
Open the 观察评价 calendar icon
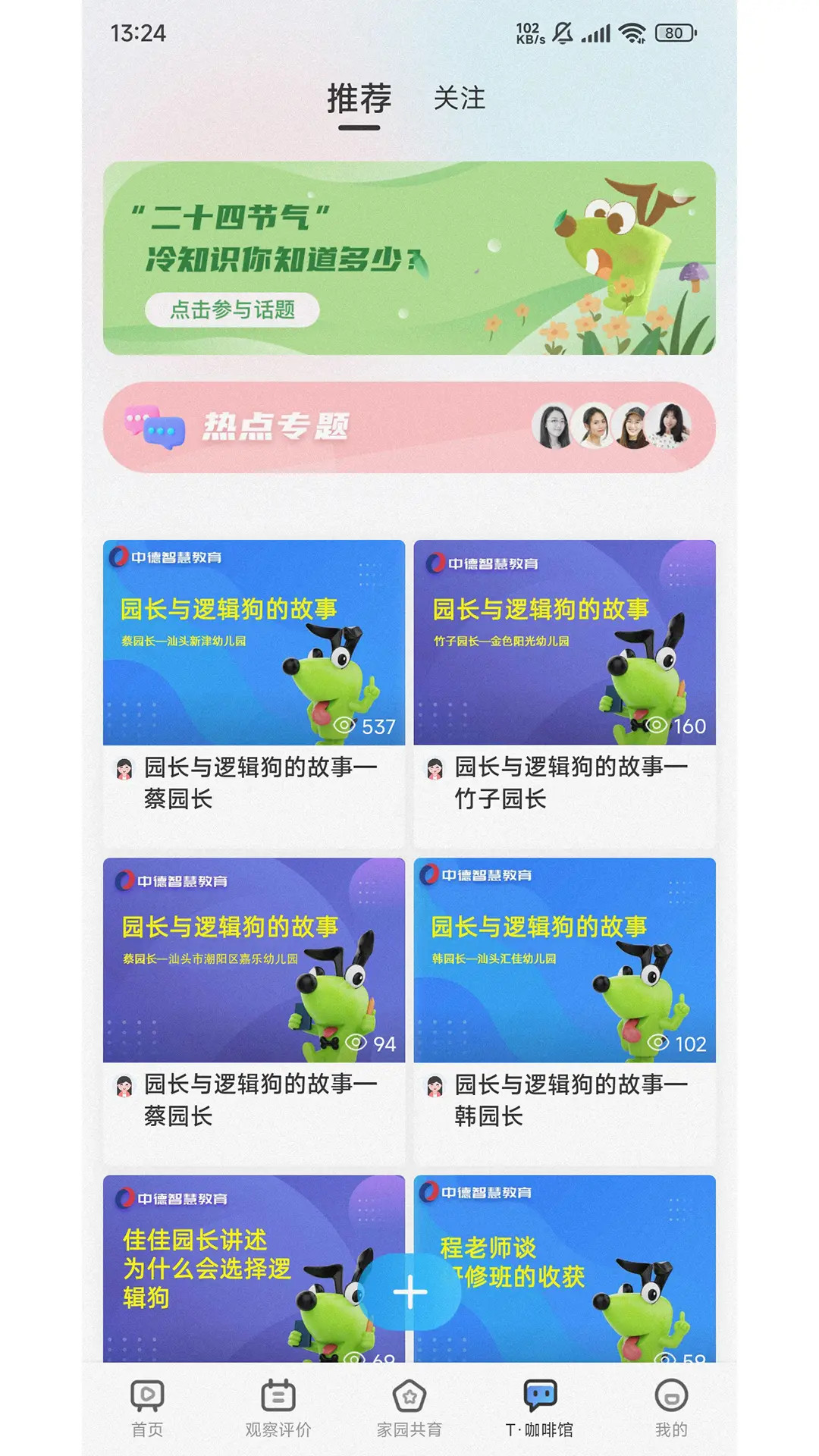pyautogui.click(x=279, y=1408)
